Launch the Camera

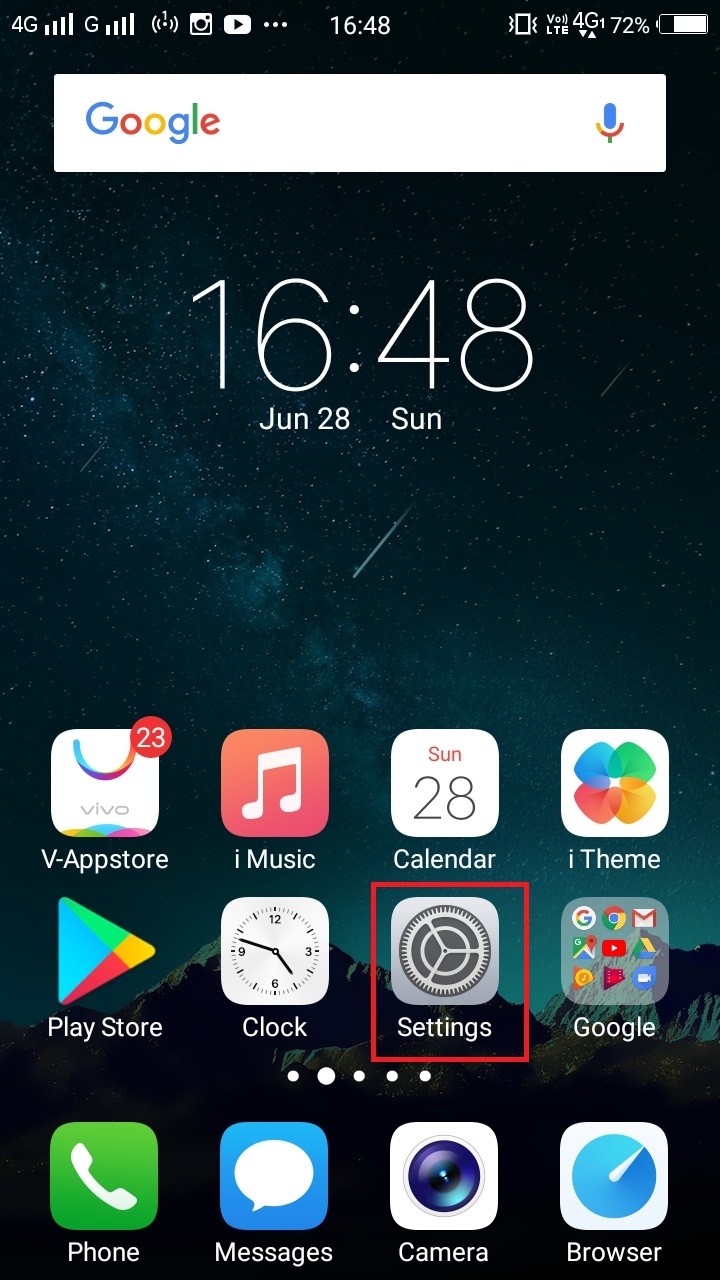click(444, 1176)
